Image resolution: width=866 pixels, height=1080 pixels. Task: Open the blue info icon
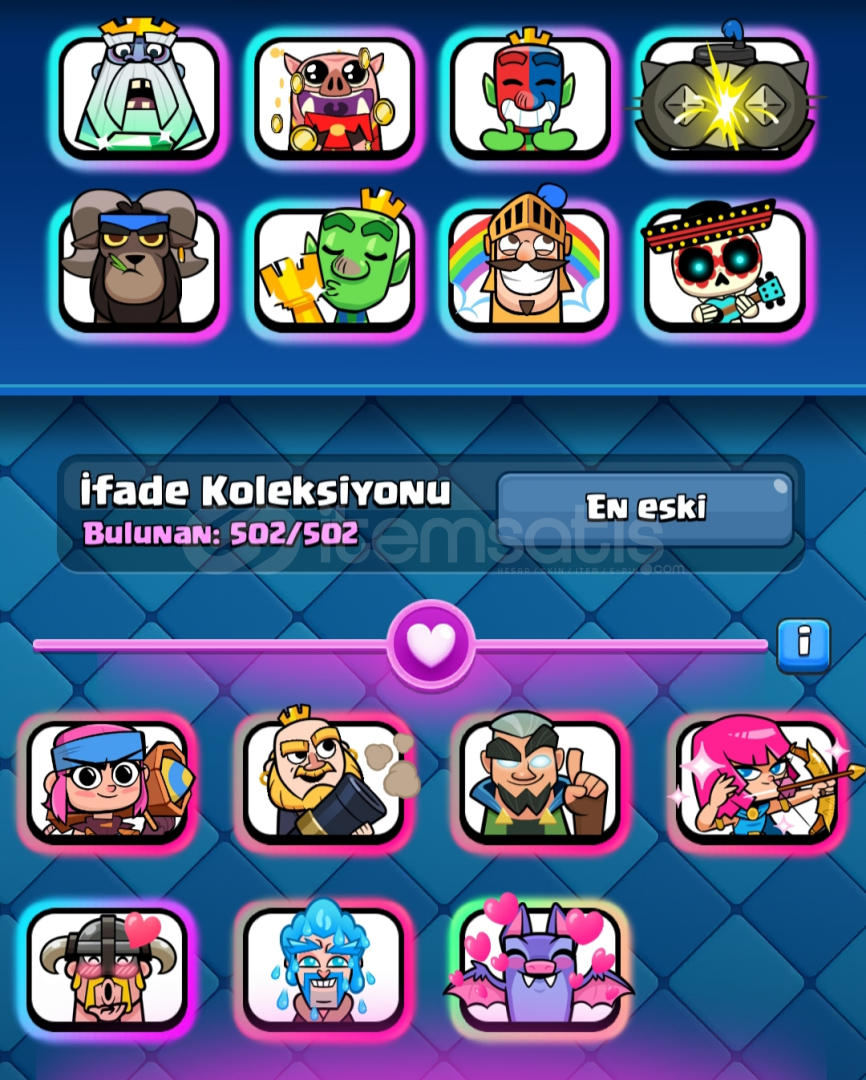coord(803,644)
